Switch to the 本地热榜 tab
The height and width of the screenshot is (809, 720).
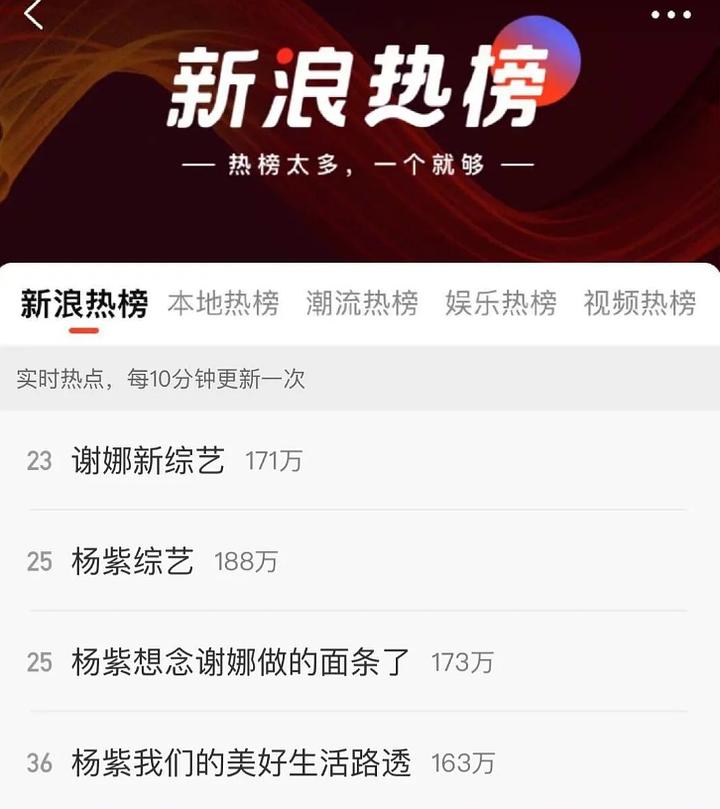click(x=223, y=303)
